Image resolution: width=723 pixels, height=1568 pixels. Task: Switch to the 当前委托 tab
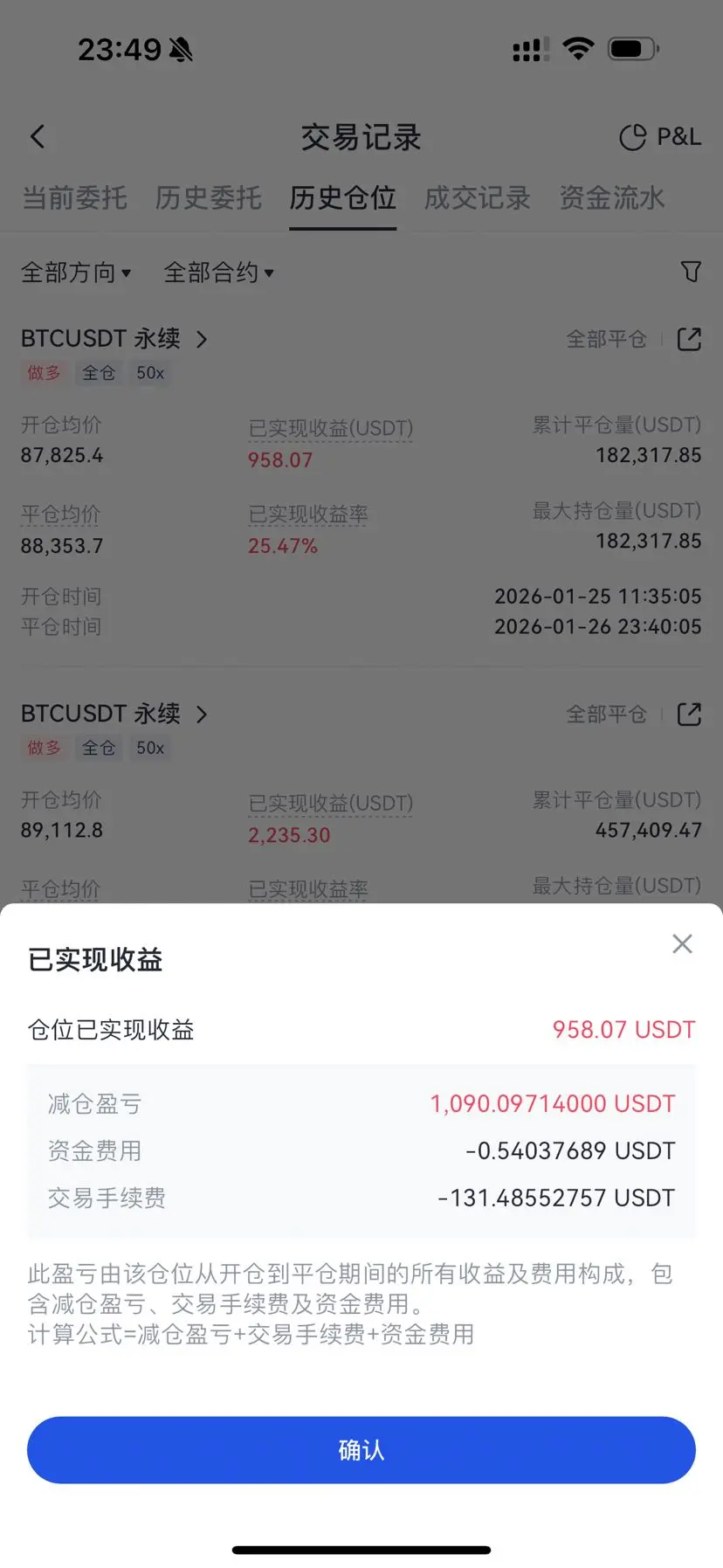pyautogui.click(x=74, y=198)
